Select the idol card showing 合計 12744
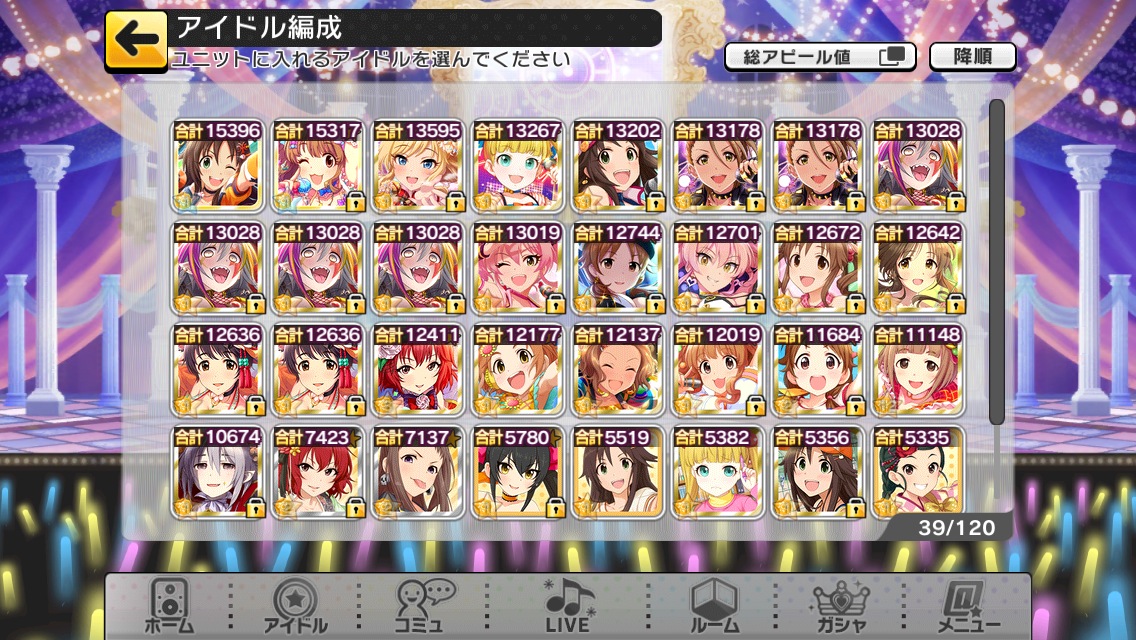Screen dimensions: 1136x640 click(617, 268)
